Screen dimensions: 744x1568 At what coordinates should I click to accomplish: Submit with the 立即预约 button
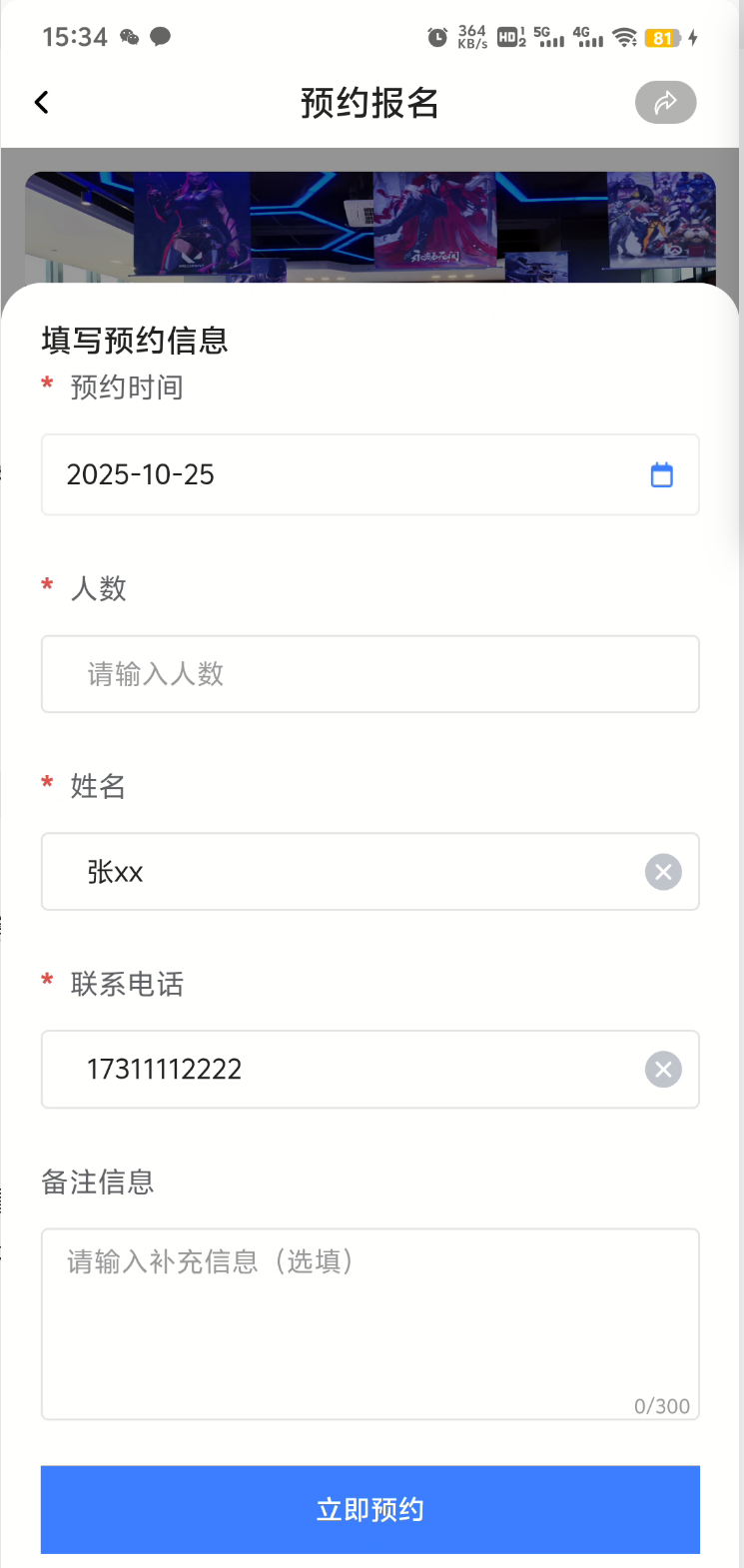pyautogui.click(x=370, y=1509)
